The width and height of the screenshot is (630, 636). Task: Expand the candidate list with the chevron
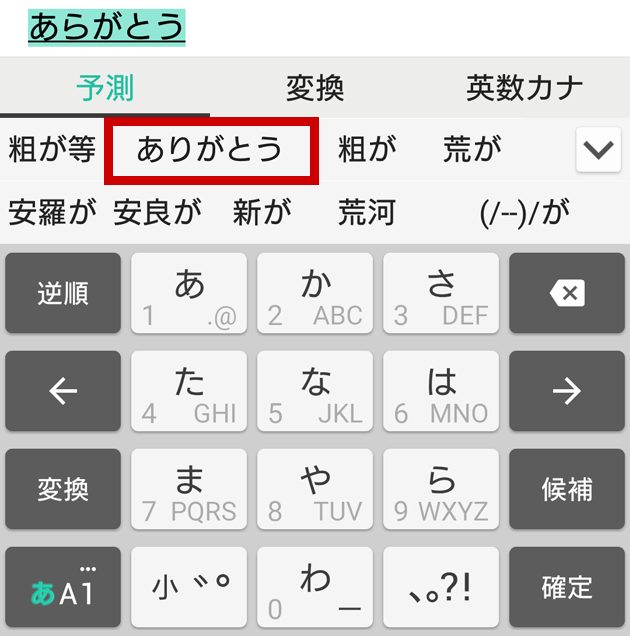(599, 150)
